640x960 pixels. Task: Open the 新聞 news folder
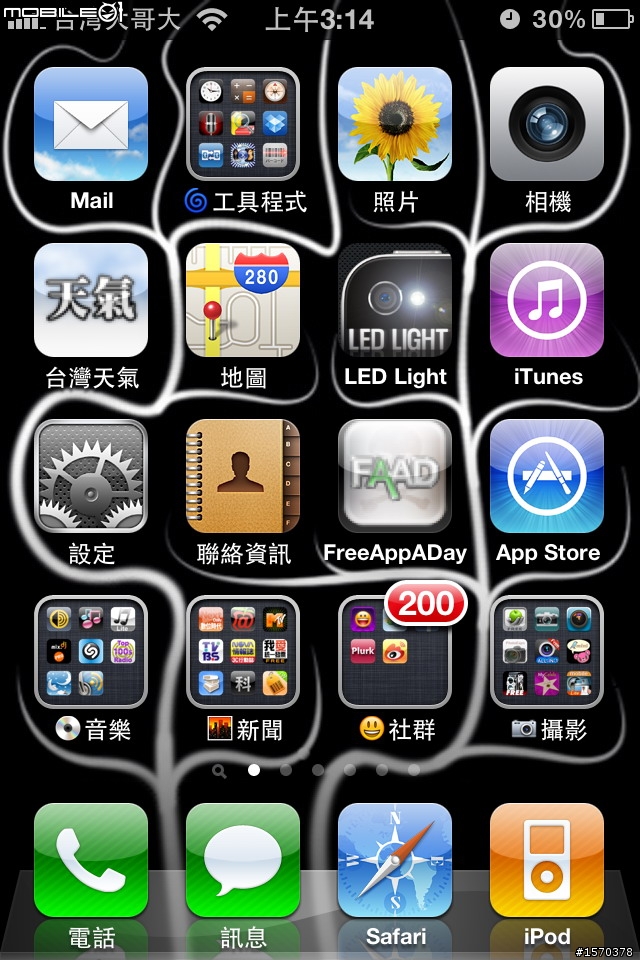pyautogui.click(x=243, y=652)
